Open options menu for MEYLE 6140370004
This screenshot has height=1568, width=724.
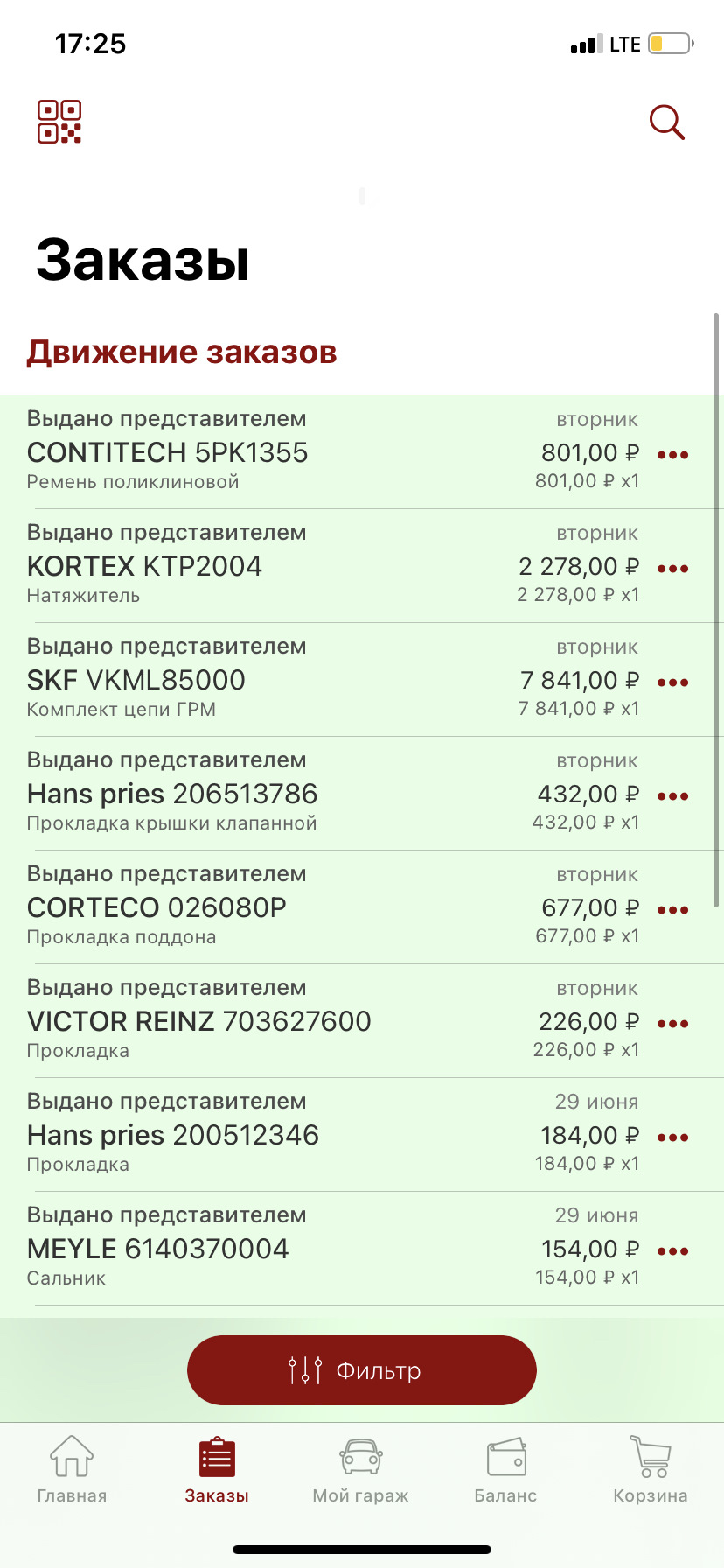[672, 1249]
